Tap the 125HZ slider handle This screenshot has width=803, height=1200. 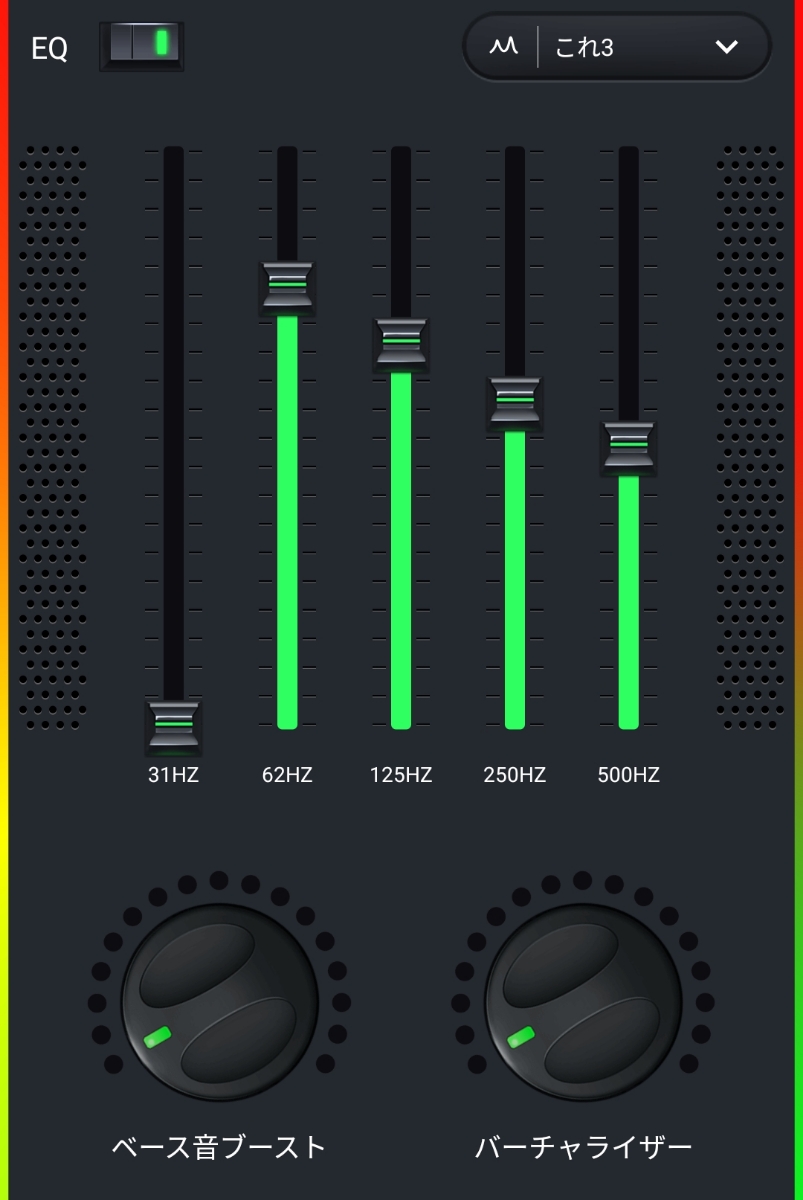(401, 343)
